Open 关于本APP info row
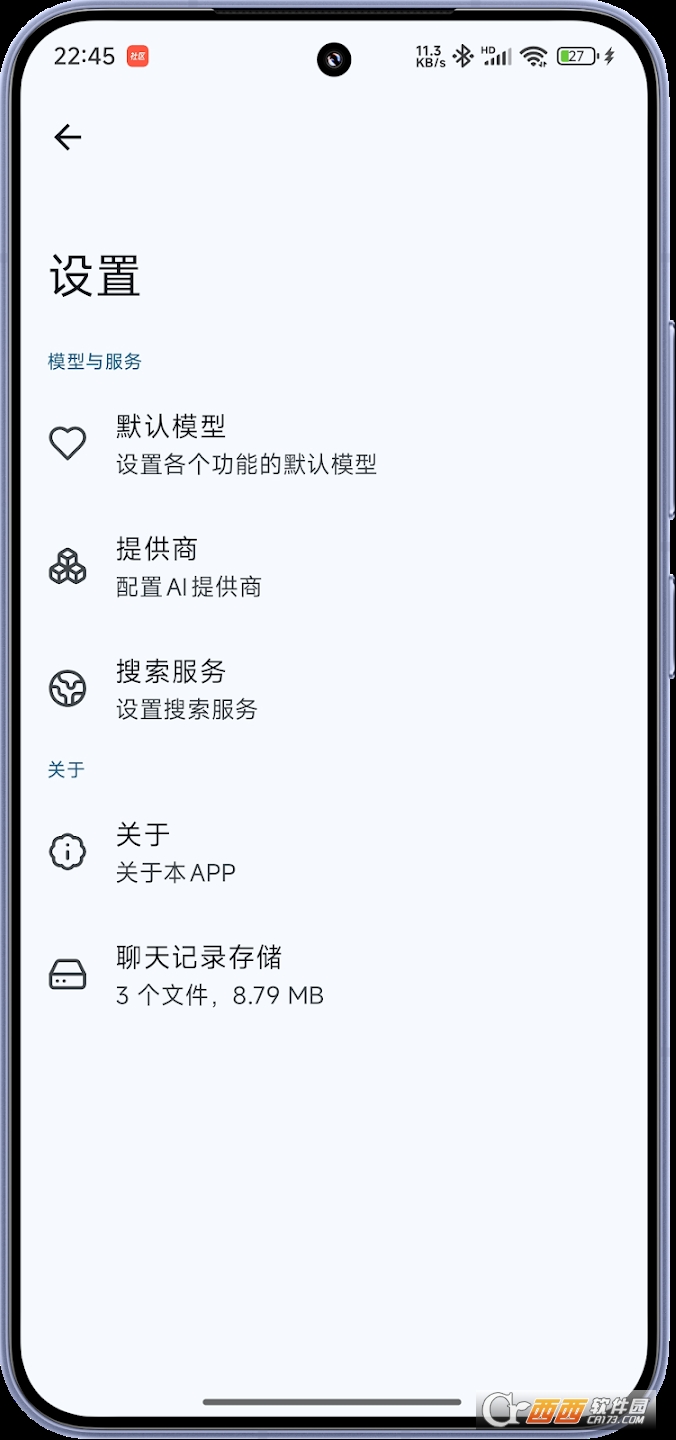Viewport: 676px width, 1440px height. click(178, 852)
